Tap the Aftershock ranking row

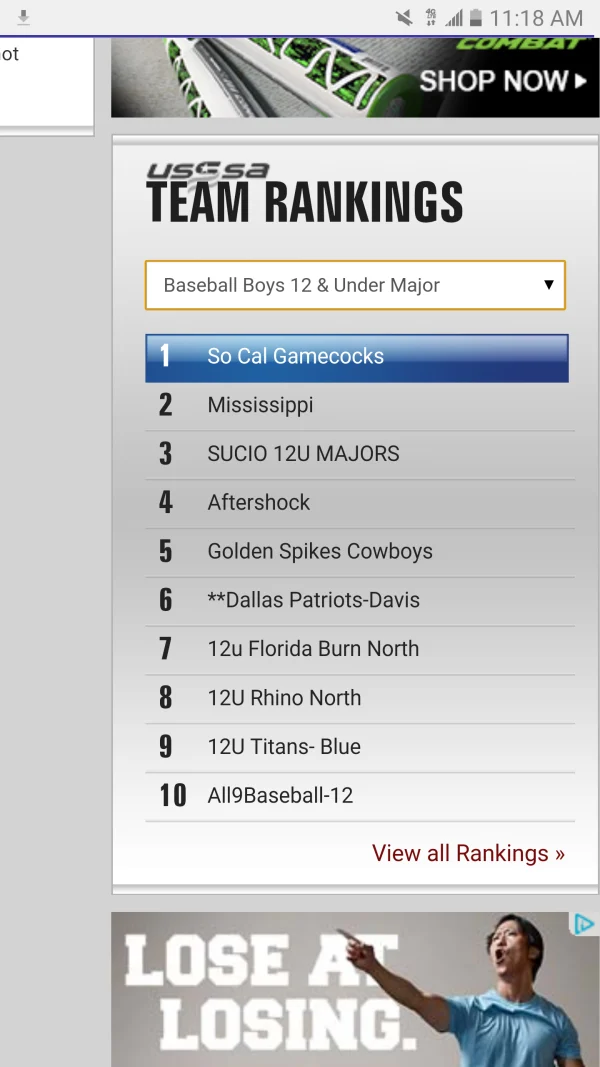pos(359,504)
